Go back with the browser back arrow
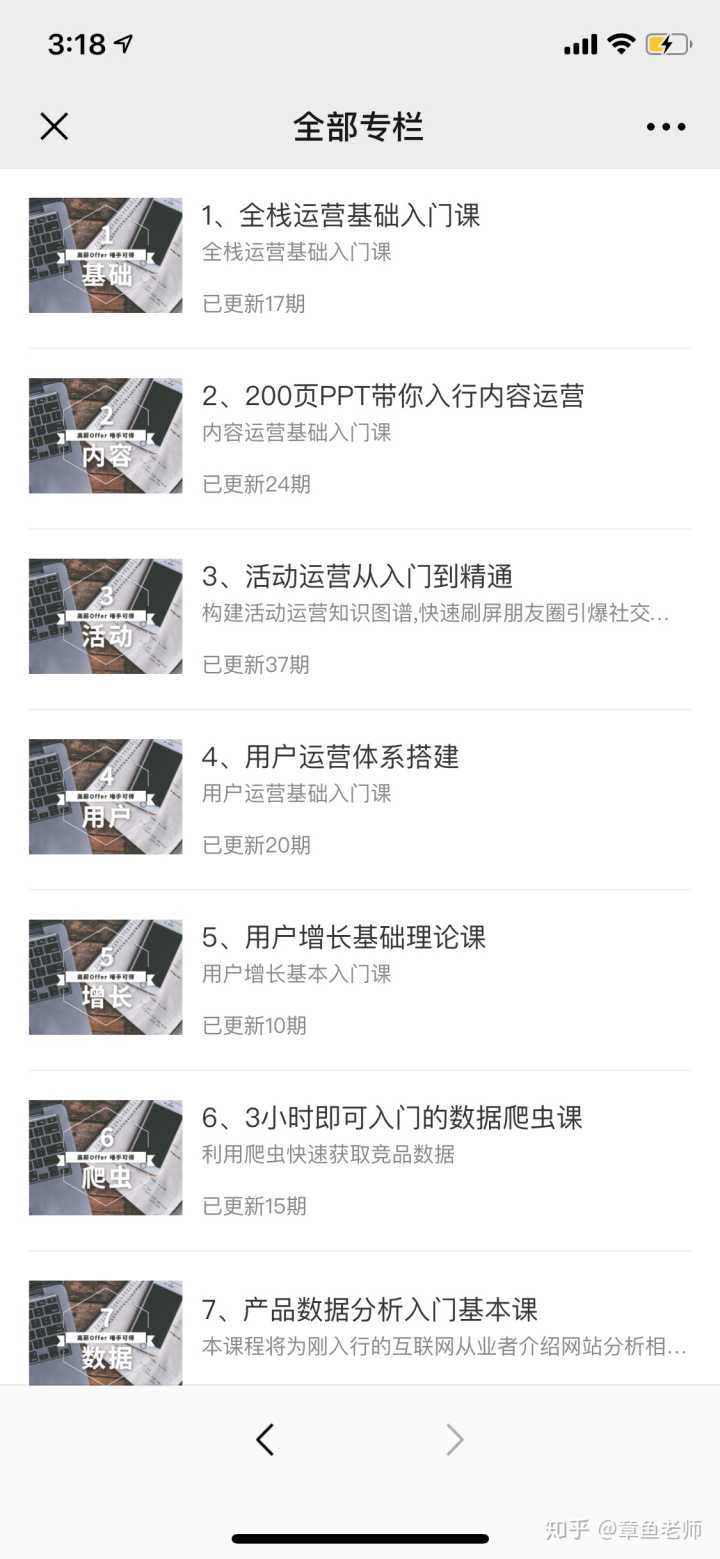Screen dimensions: 720x1559 265,1440
